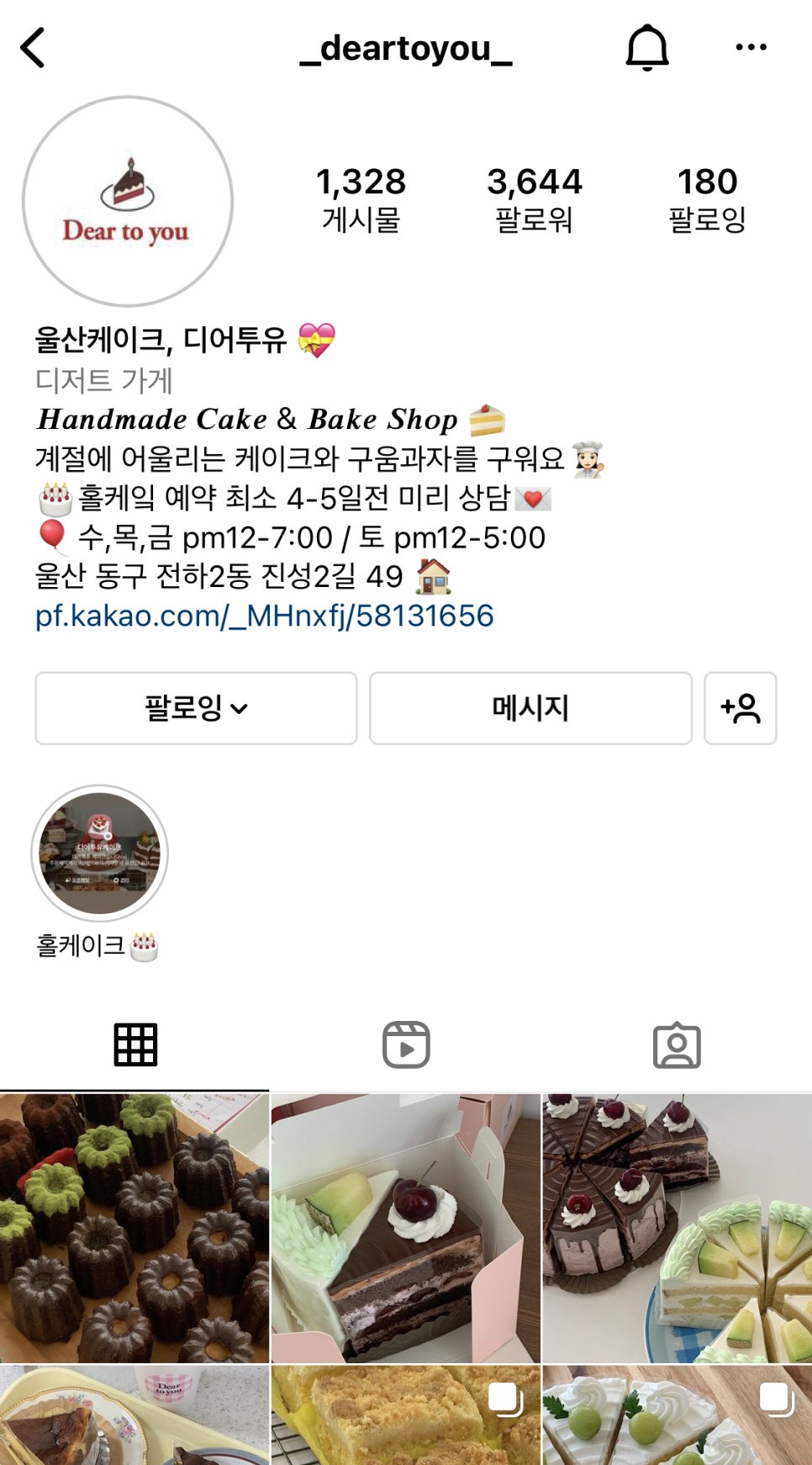Image resolution: width=812 pixels, height=1465 pixels.
Task: Open the green grape cream cake post
Action: point(677,1417)
